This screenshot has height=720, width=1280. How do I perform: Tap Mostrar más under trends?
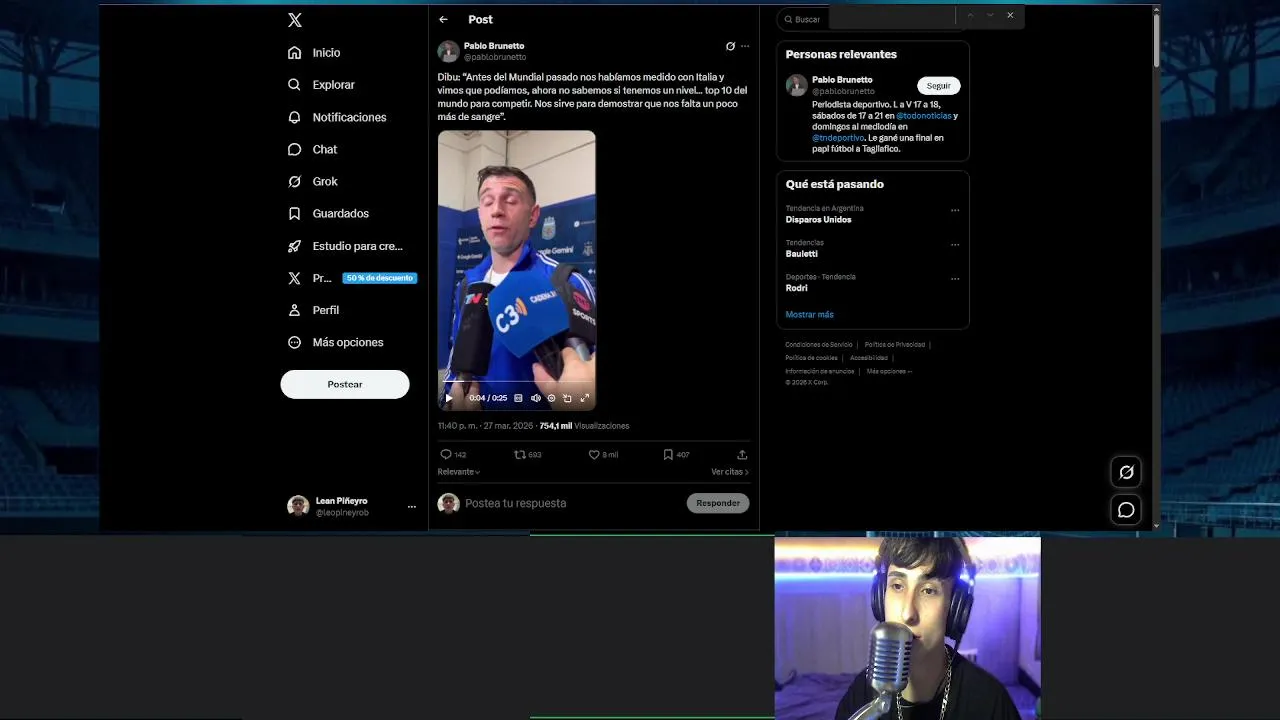[x=809, y=314]
